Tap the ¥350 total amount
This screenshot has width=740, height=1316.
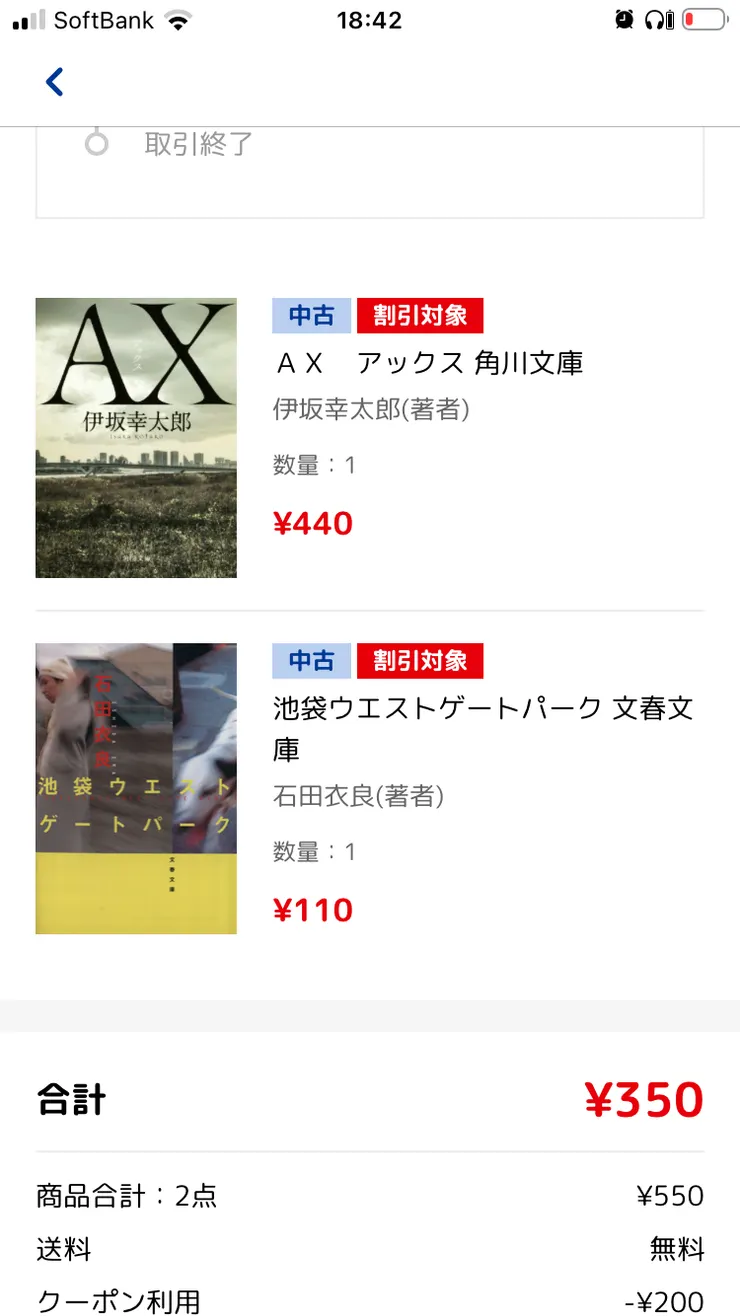coord(645,1099)
